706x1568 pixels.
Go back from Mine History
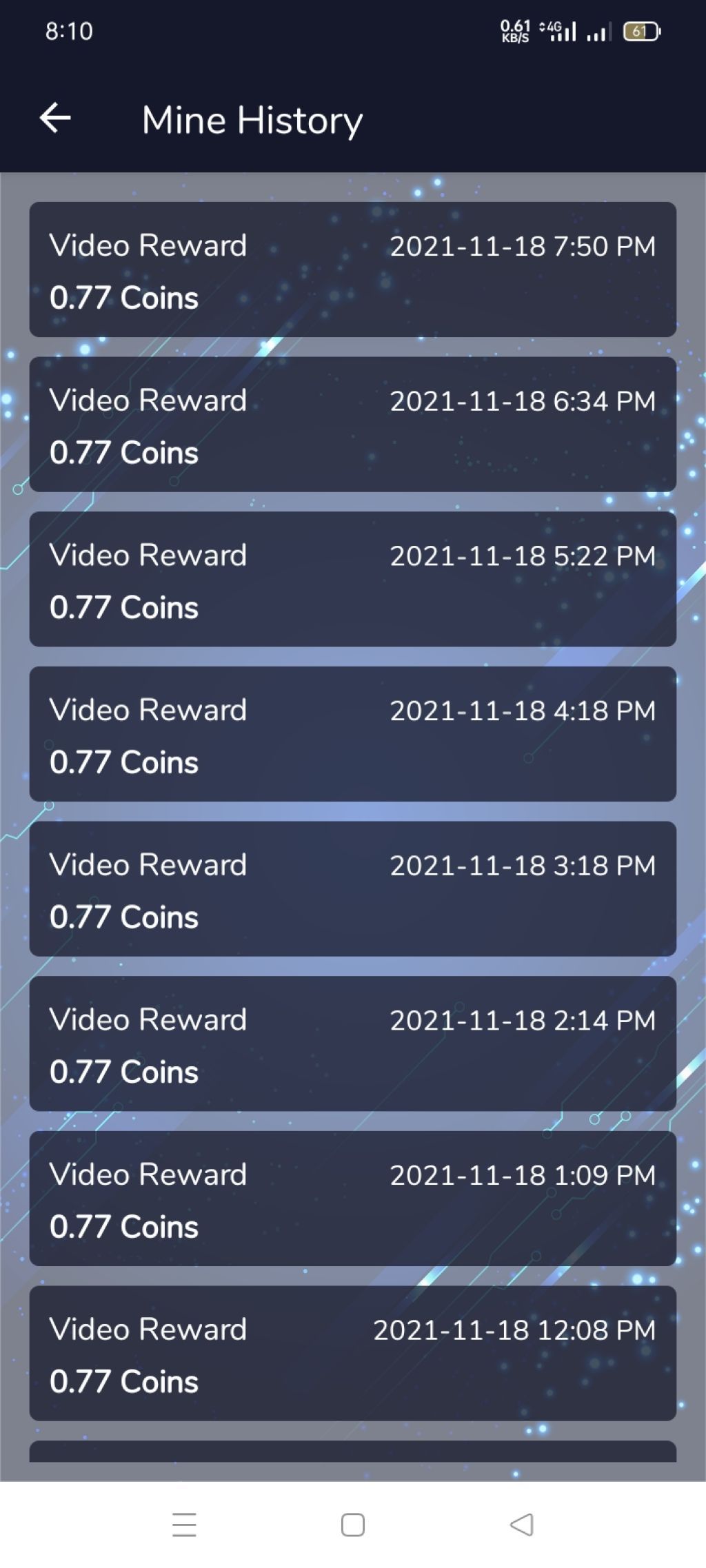[x=55, y=118]
